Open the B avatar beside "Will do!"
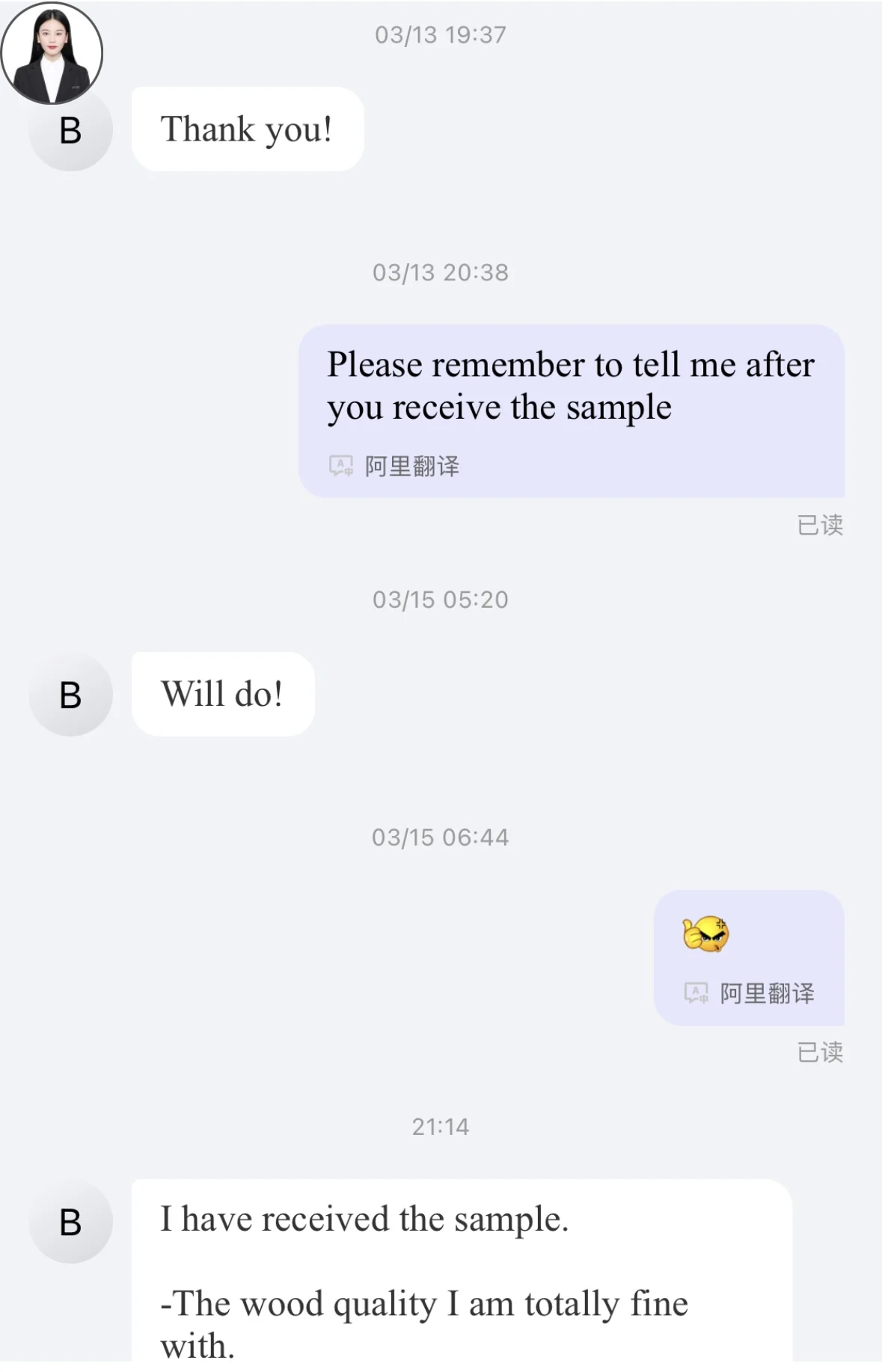 click(70, 695)
